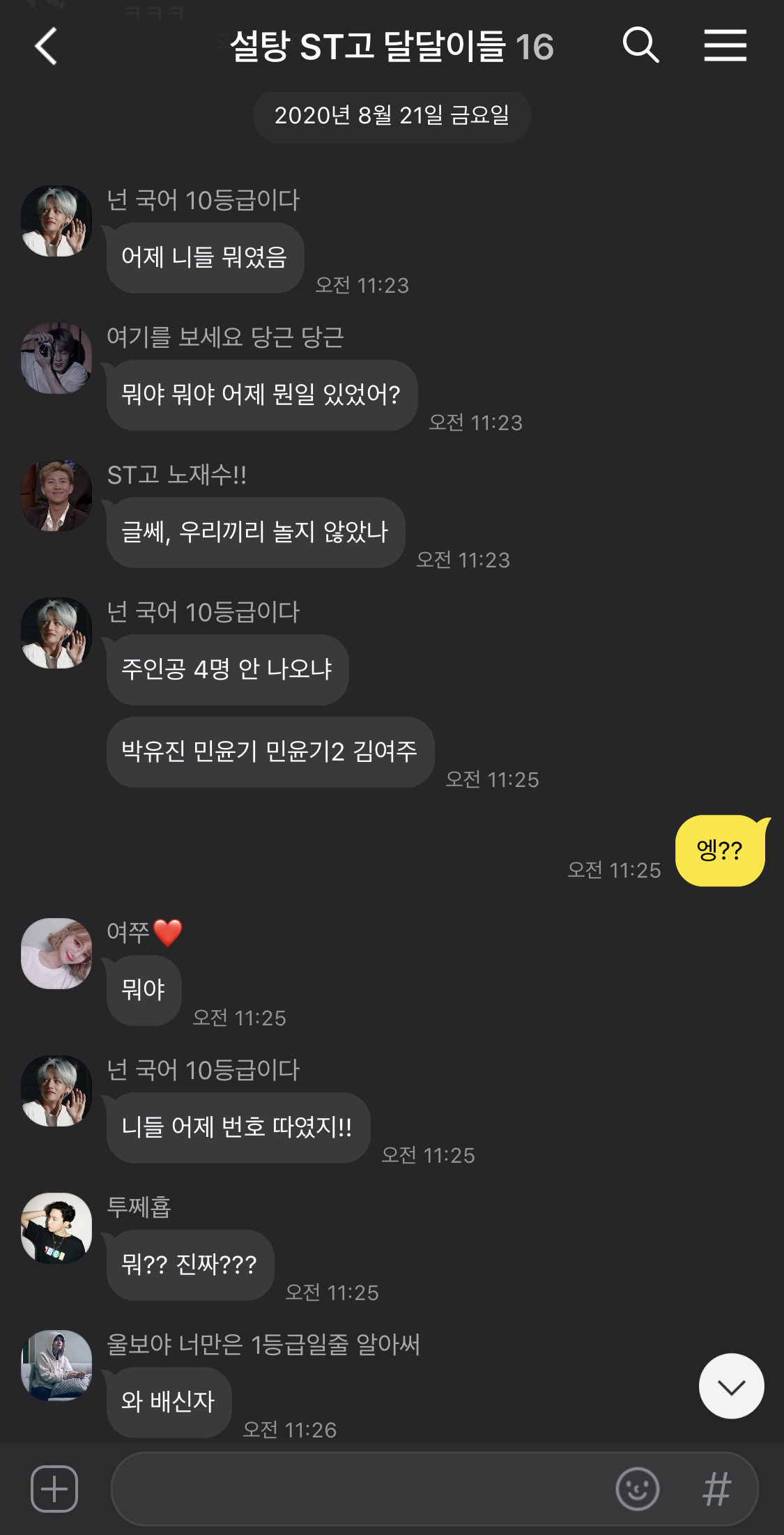View profile picture of ST고 노재수!!
This screenshot has height=1535, width=784.
pos(56,496)
